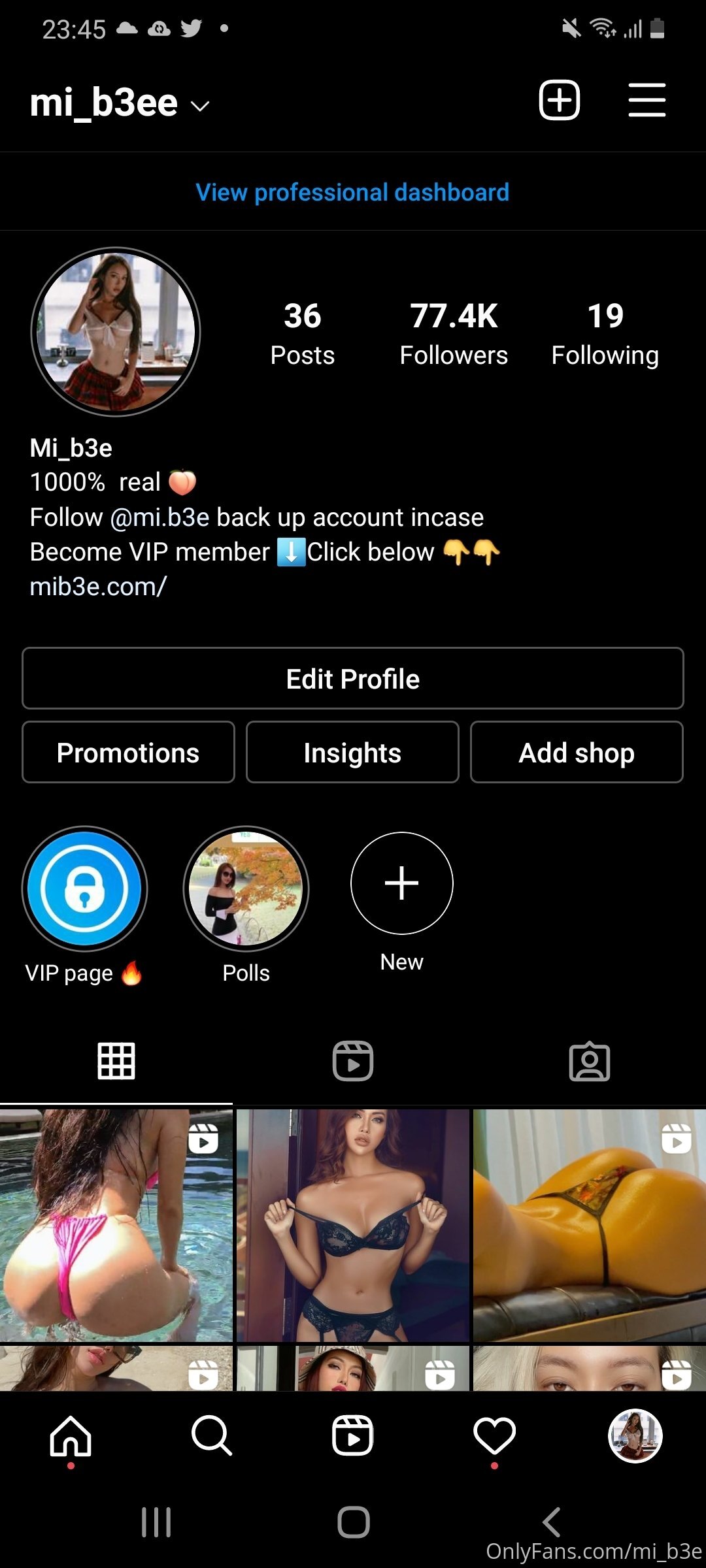Open the activity heart tab

tap(494, 1436)
